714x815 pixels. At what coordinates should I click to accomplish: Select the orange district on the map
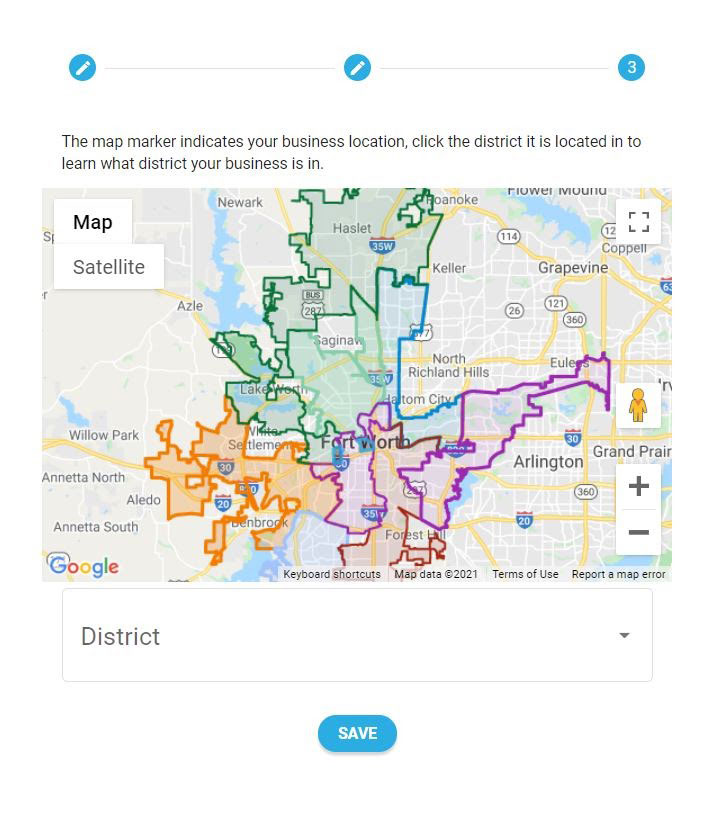click(190, 470)
